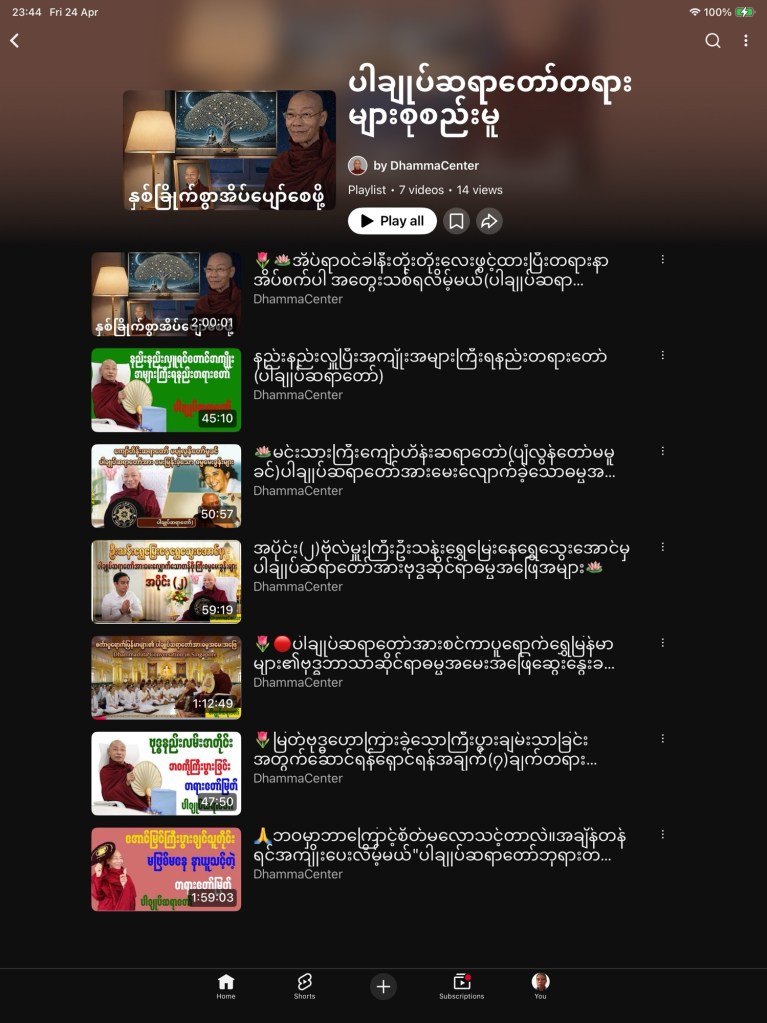The width and height of the screenshot is (767, 1023).
Task: Open the top bar overflow menu
Action: (x=745, y=41)
